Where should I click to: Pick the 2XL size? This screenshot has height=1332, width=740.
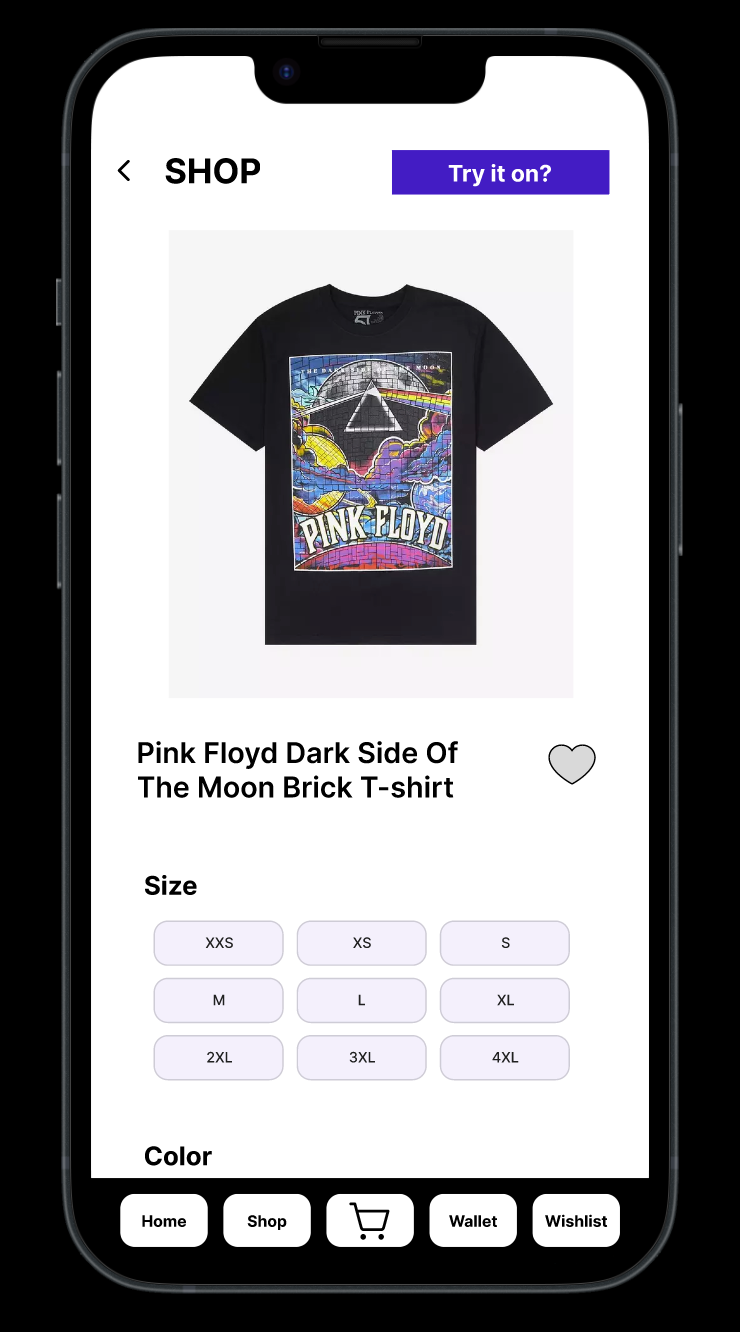pyautogui.click(x=218, y=1058)
